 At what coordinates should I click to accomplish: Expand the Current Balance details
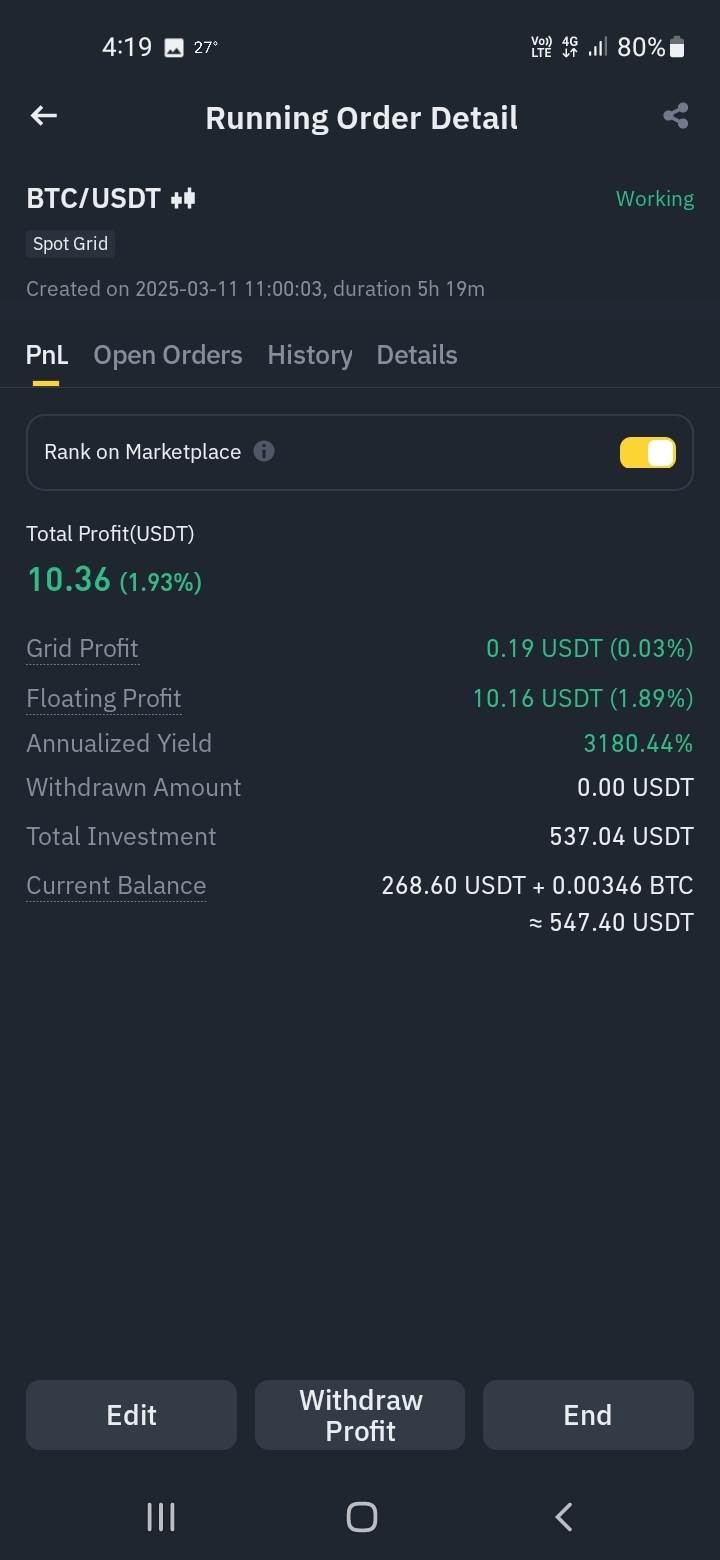click(x=116, y=885)
